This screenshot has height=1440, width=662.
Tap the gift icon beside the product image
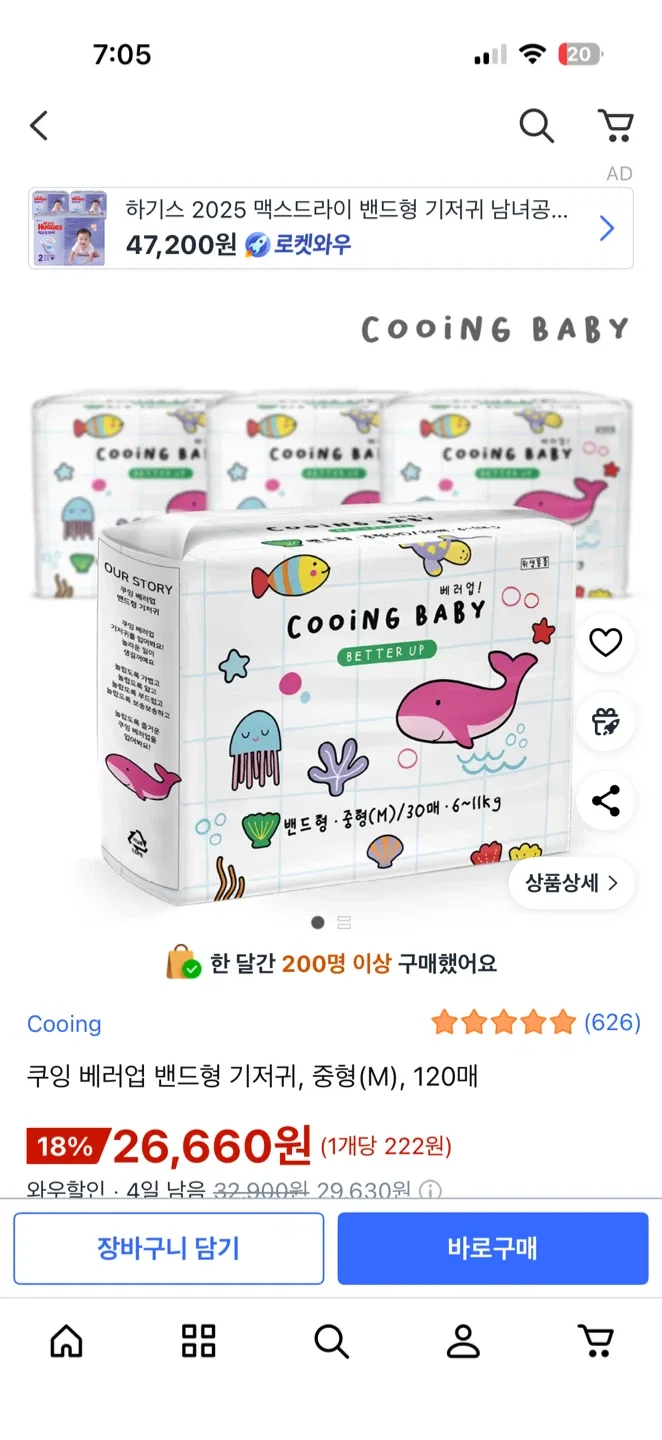point(605,721)
